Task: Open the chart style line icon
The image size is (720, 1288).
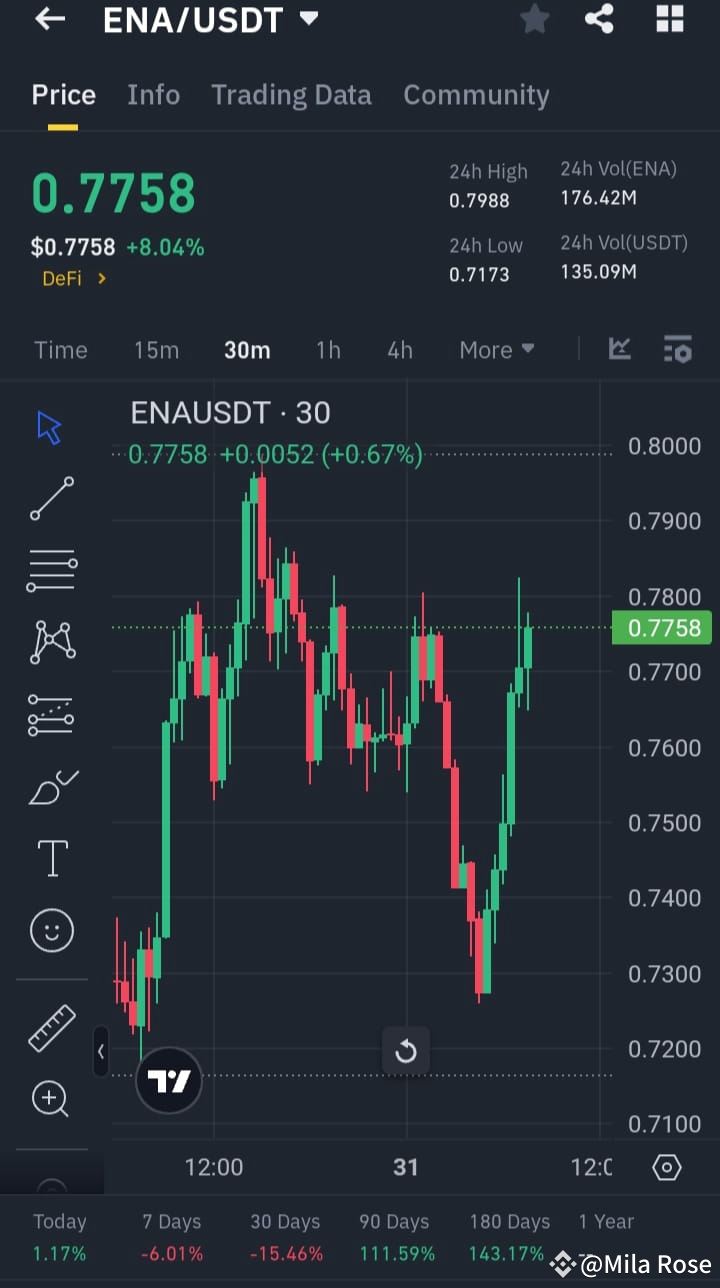Action: coord(620,349)
